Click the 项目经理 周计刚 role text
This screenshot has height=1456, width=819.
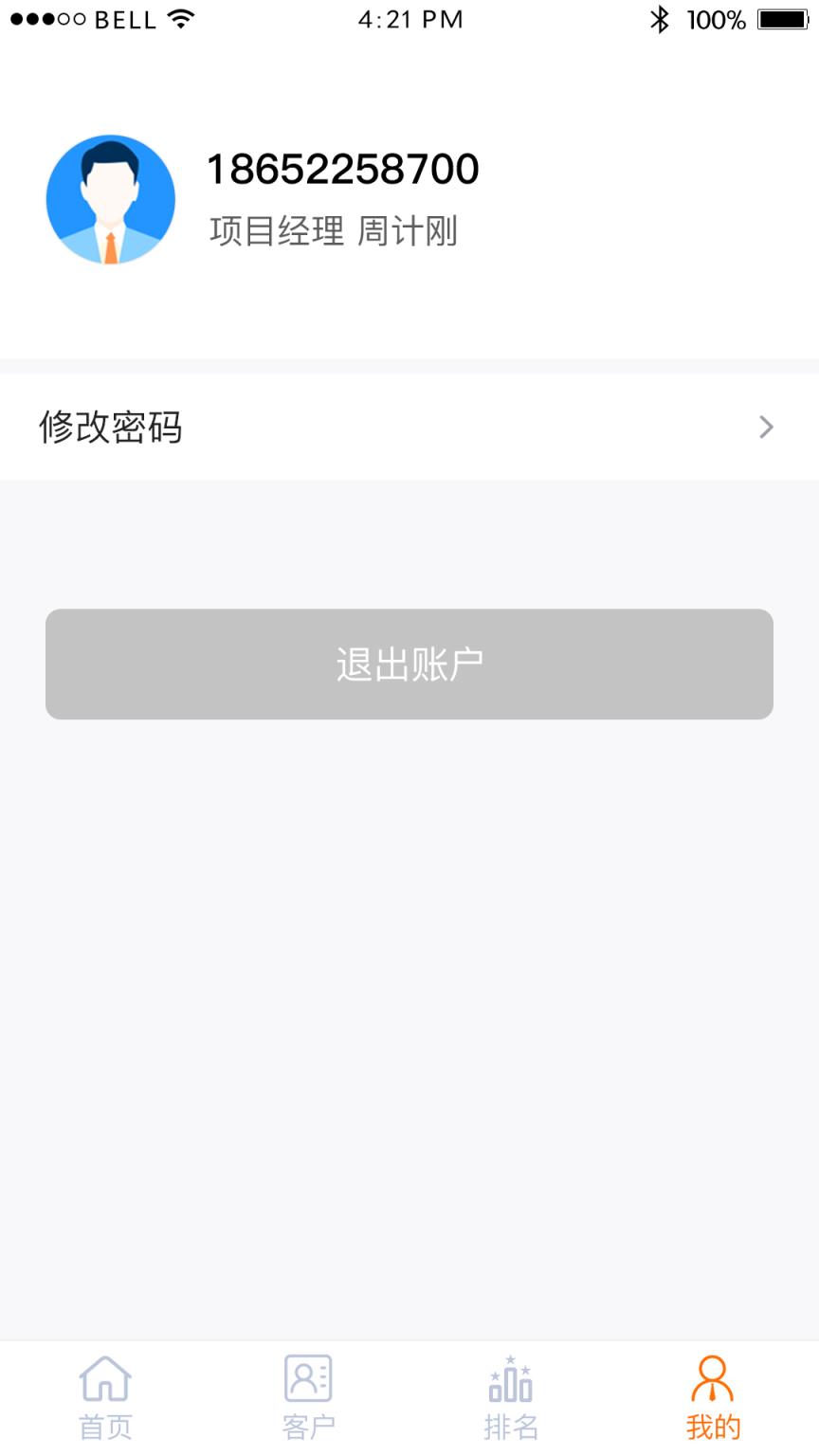333,230
